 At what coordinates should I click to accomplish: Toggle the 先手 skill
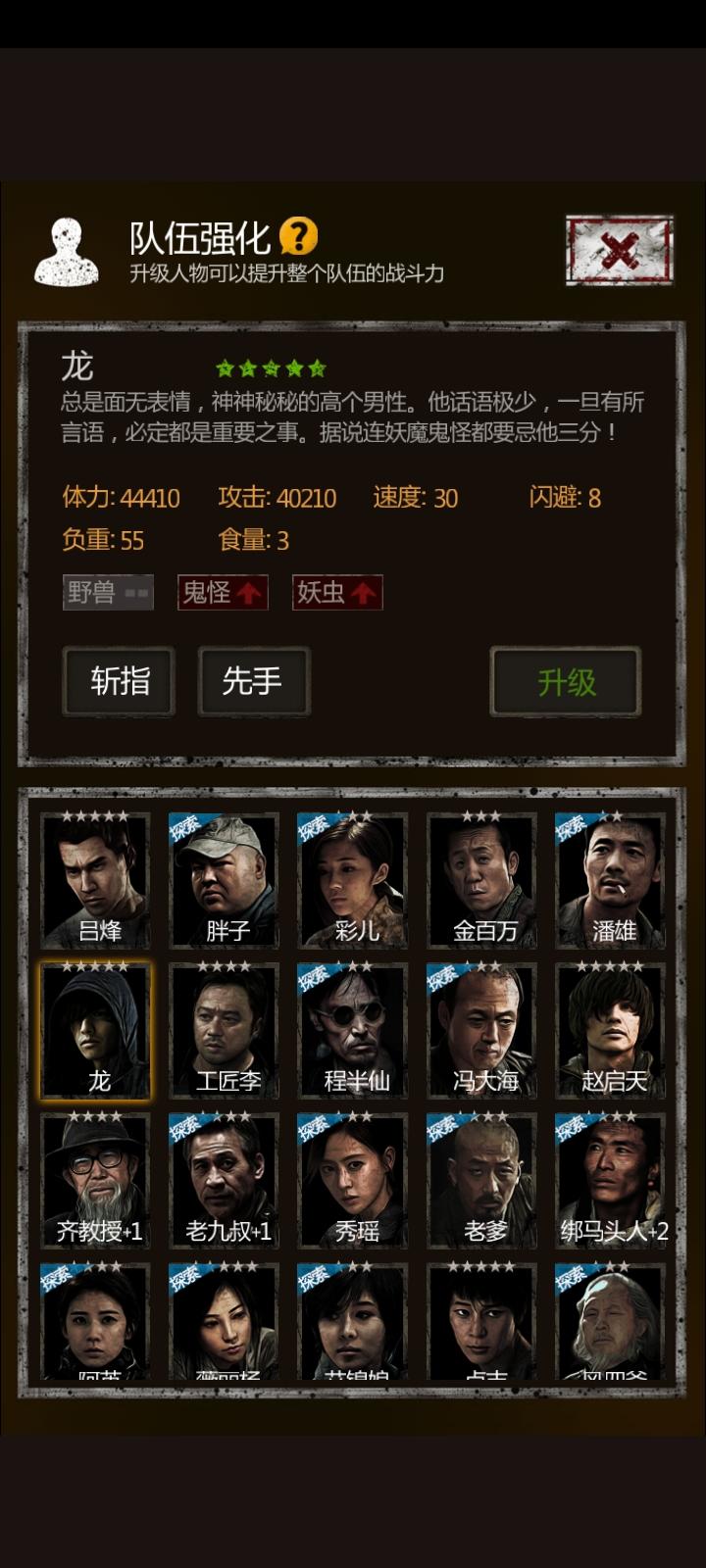tap(253, 681)
